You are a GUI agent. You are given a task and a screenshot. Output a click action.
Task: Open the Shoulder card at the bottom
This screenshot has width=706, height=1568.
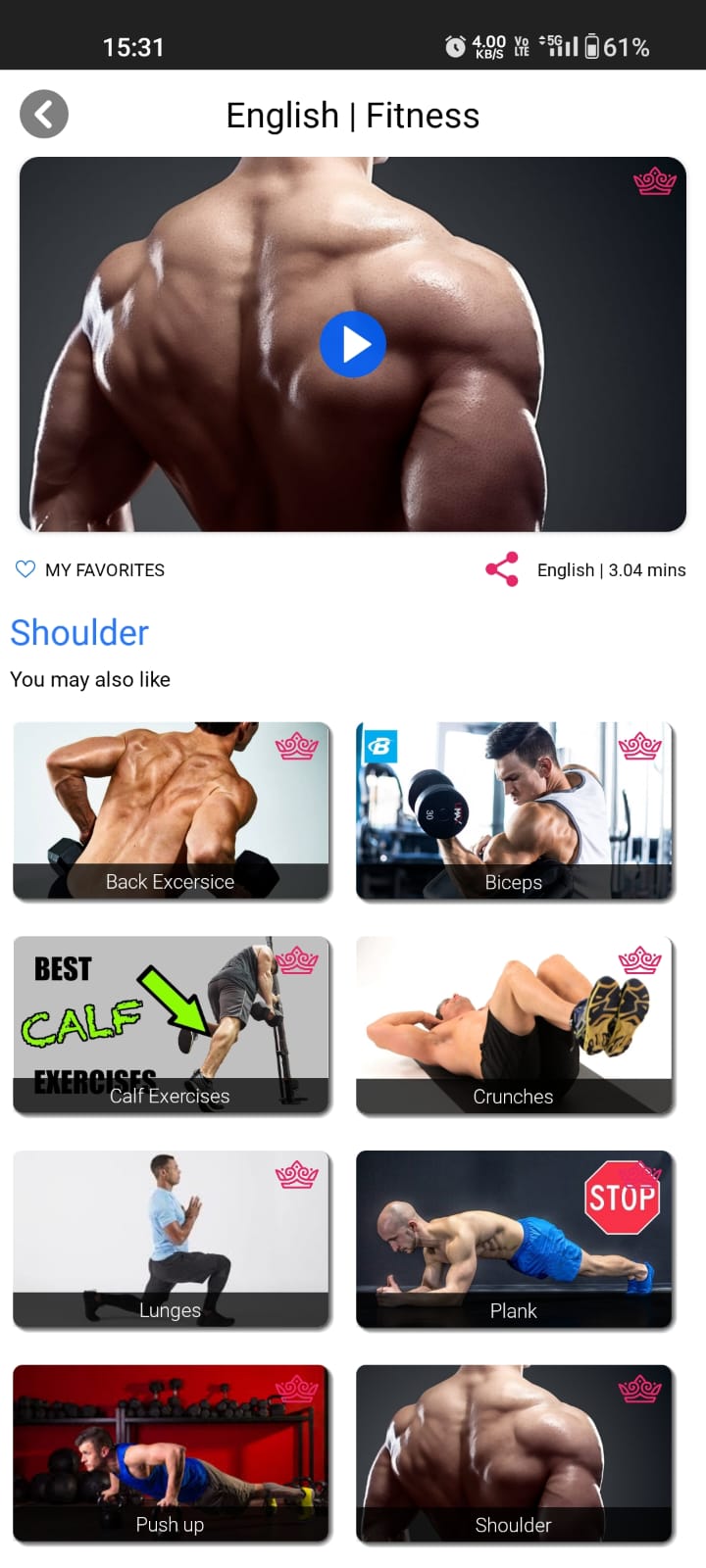pyautogui.click(x=514, y=1453)
